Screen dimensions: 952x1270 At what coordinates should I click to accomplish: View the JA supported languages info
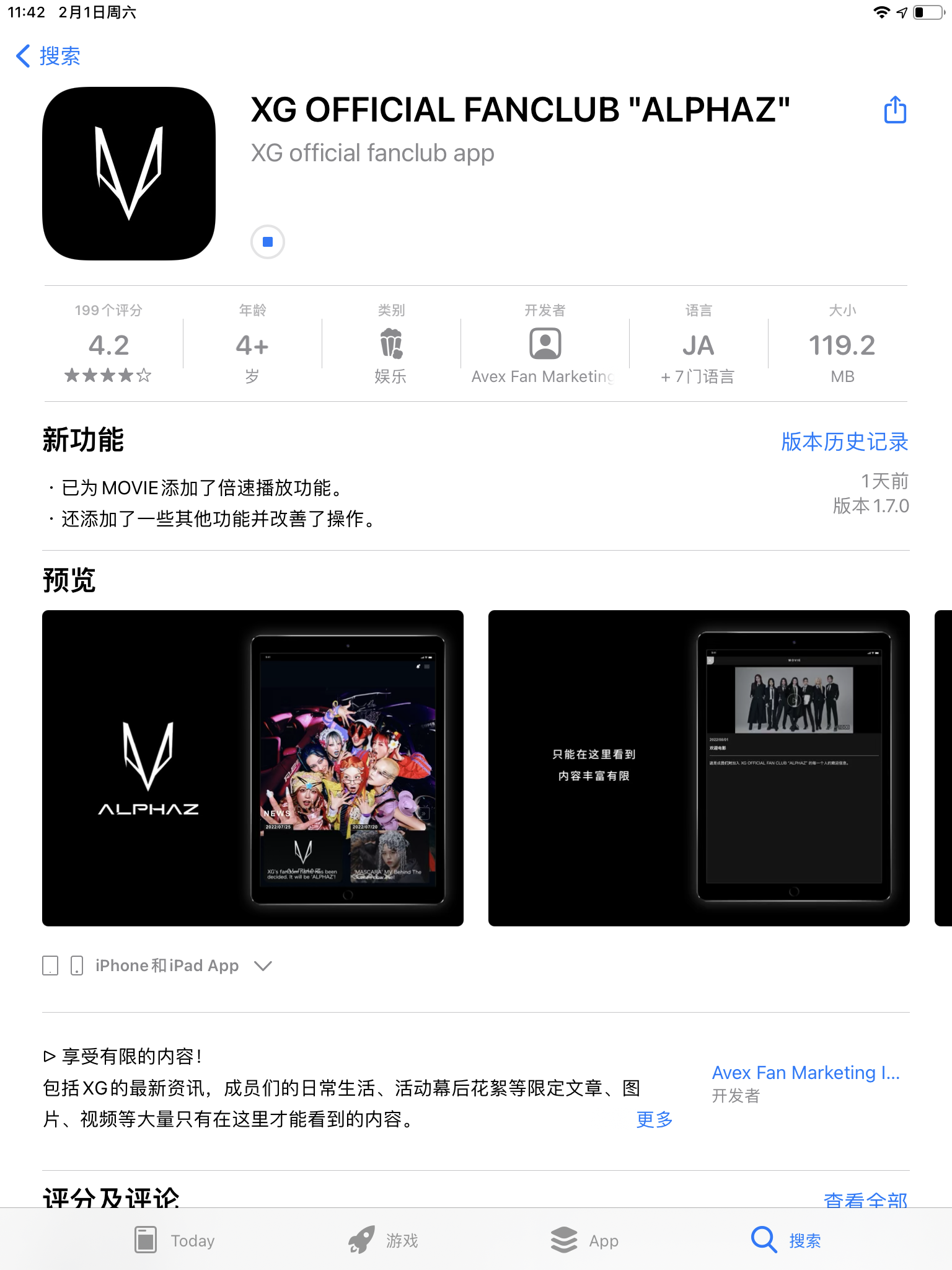(698, 344)
